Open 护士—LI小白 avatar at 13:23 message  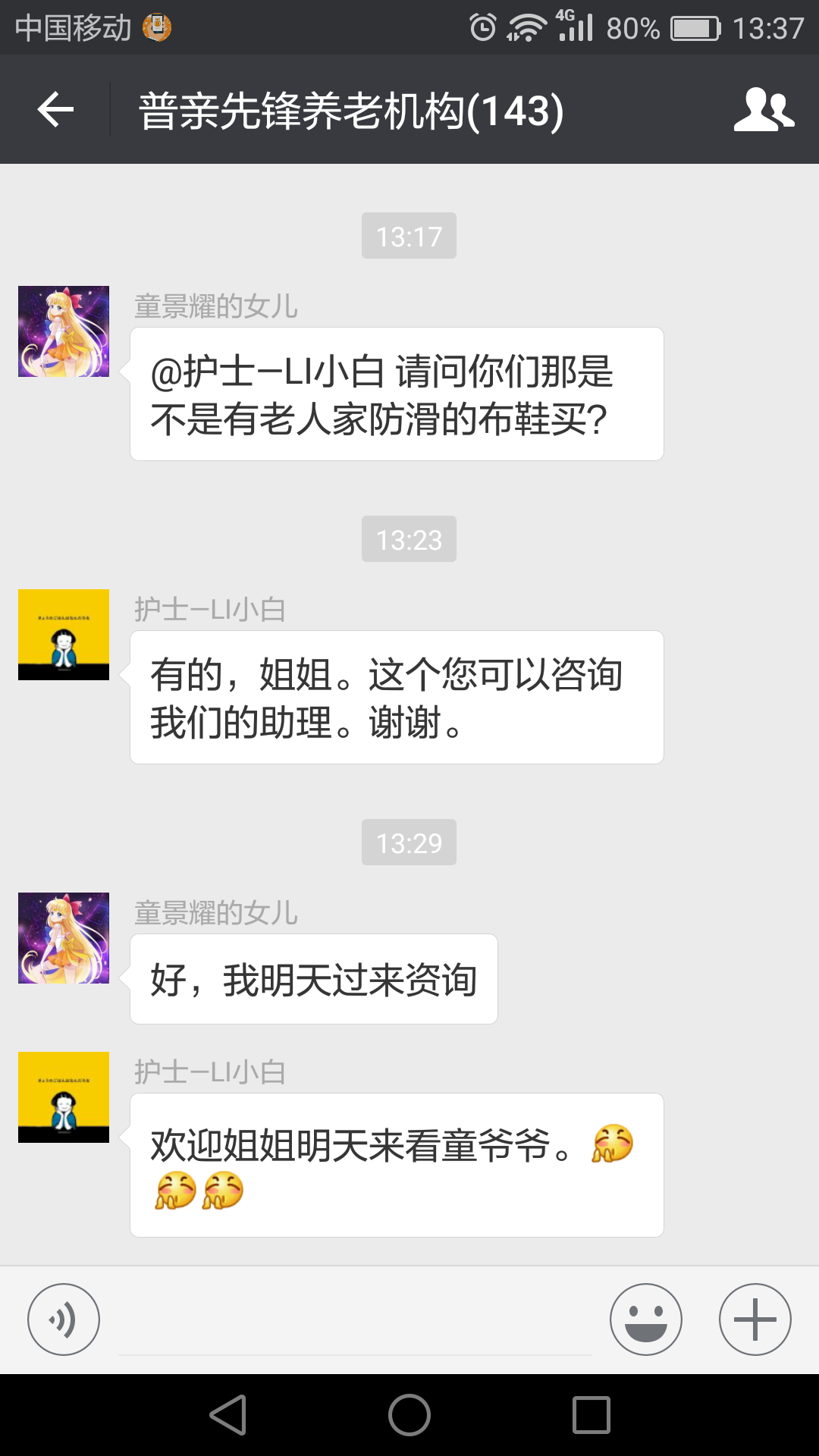coord(64,635)
